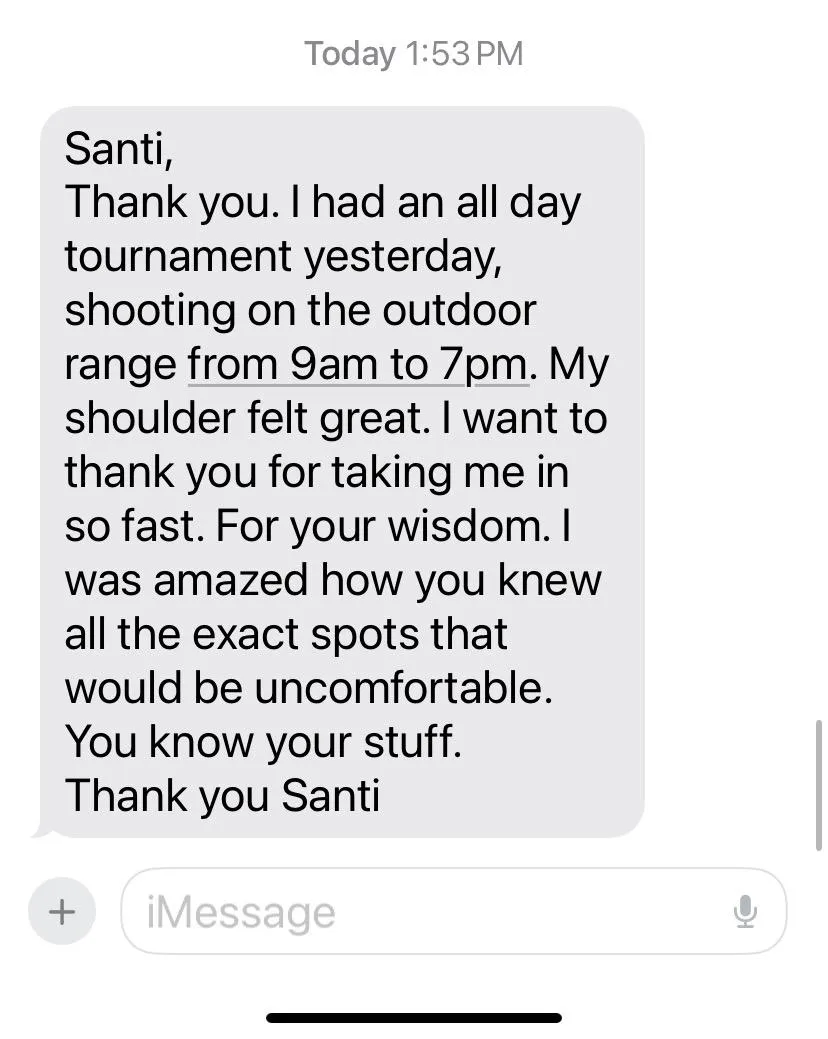Start voice dictation with the microphone

click(x=745, y=911)
